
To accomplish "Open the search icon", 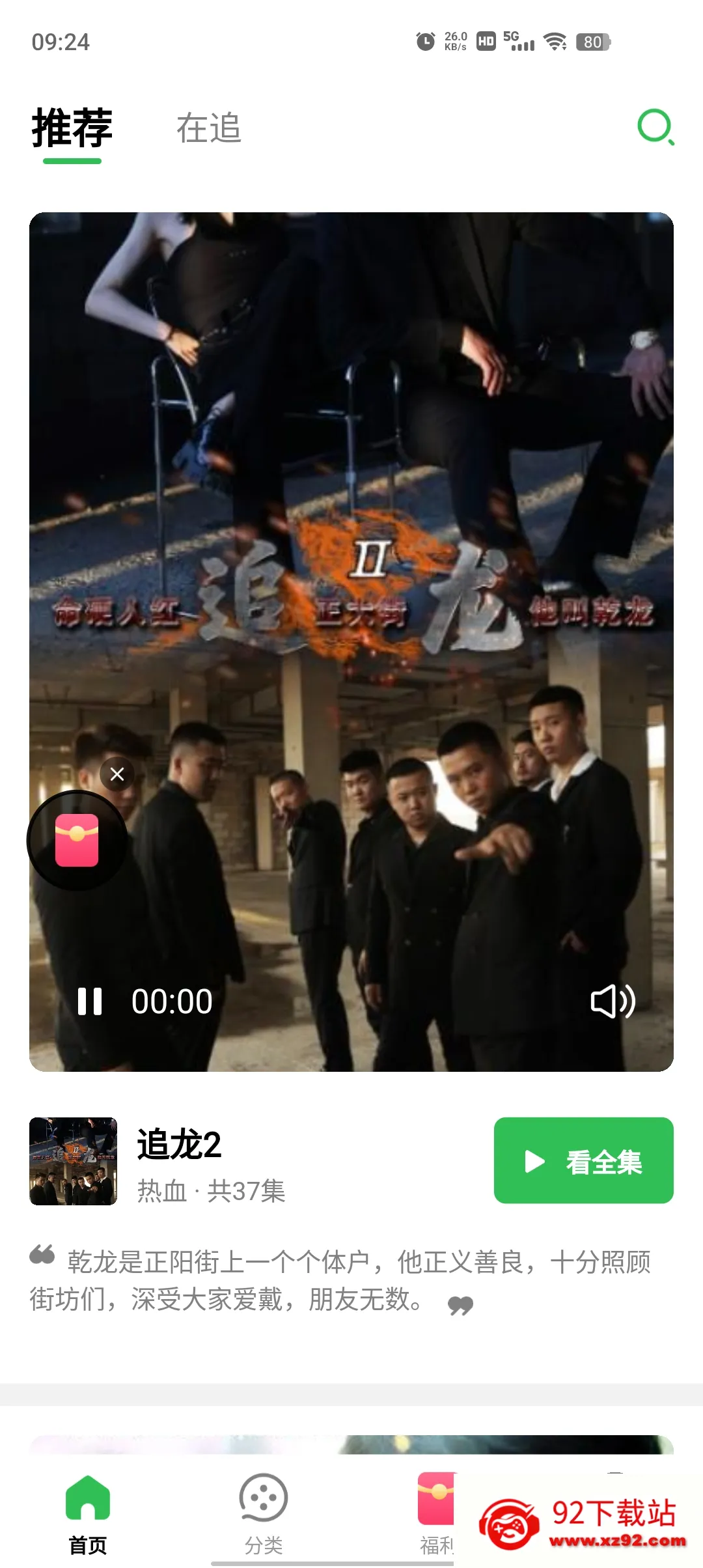I will click(x=655, y=128).
